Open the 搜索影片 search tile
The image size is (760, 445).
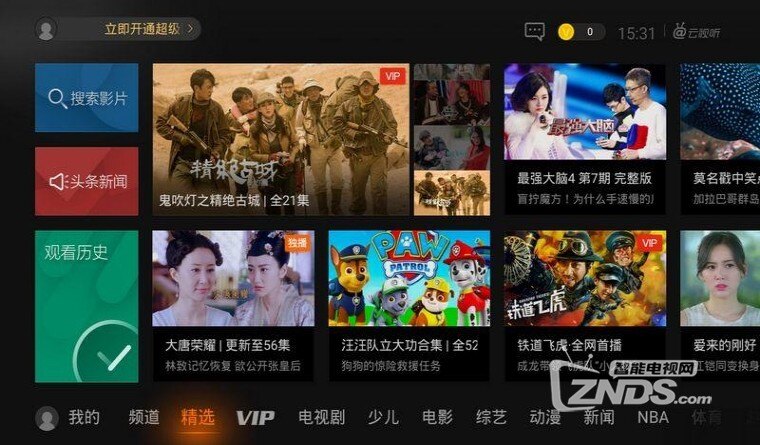tap(86, 98)
